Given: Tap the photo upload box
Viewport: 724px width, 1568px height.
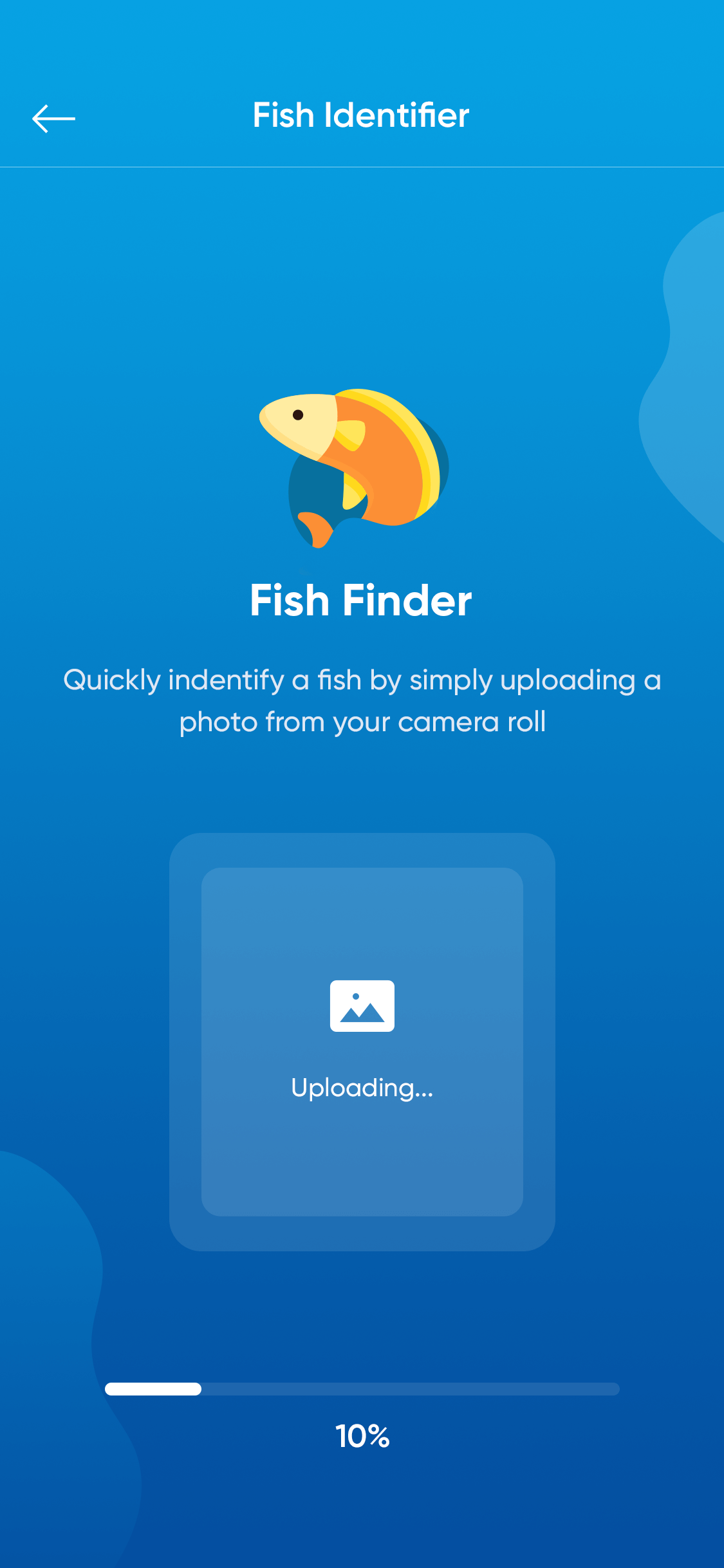Looking at the screenshot, I should (x=362, y=1041).
